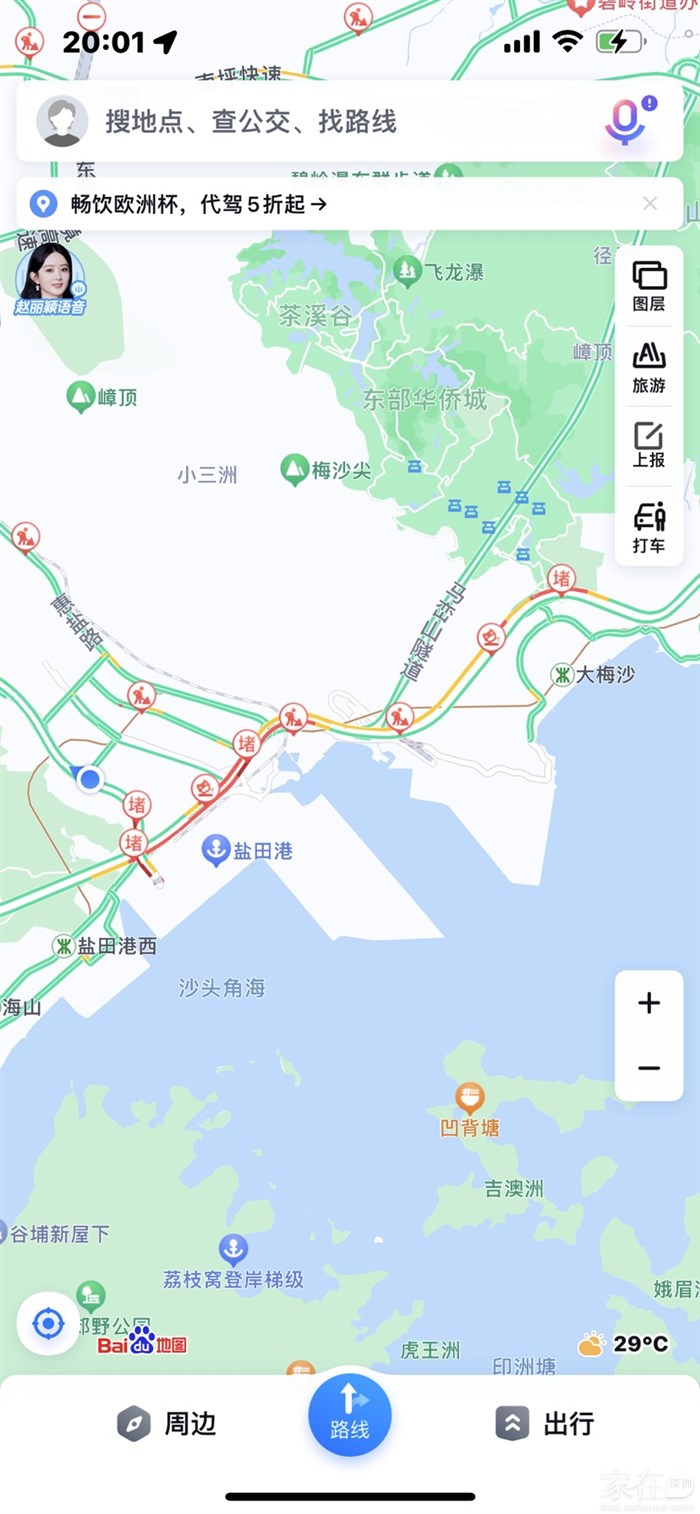Zoom out of the map
Viewport: 700px width, 1514px height.
649,1068
